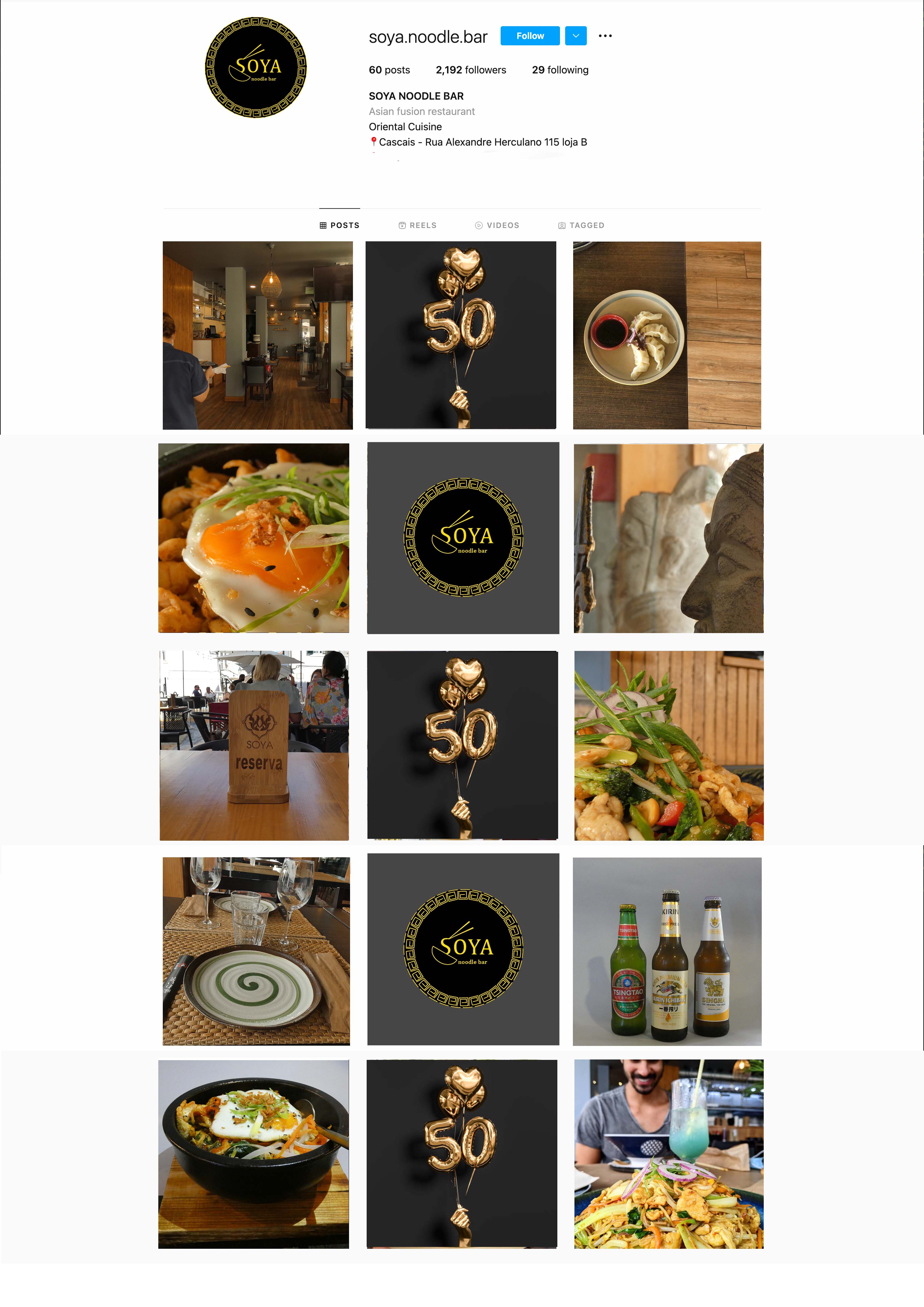Open the three beer bottles post
Viewport: 924px width, 1307px height.
coord(667,951)
